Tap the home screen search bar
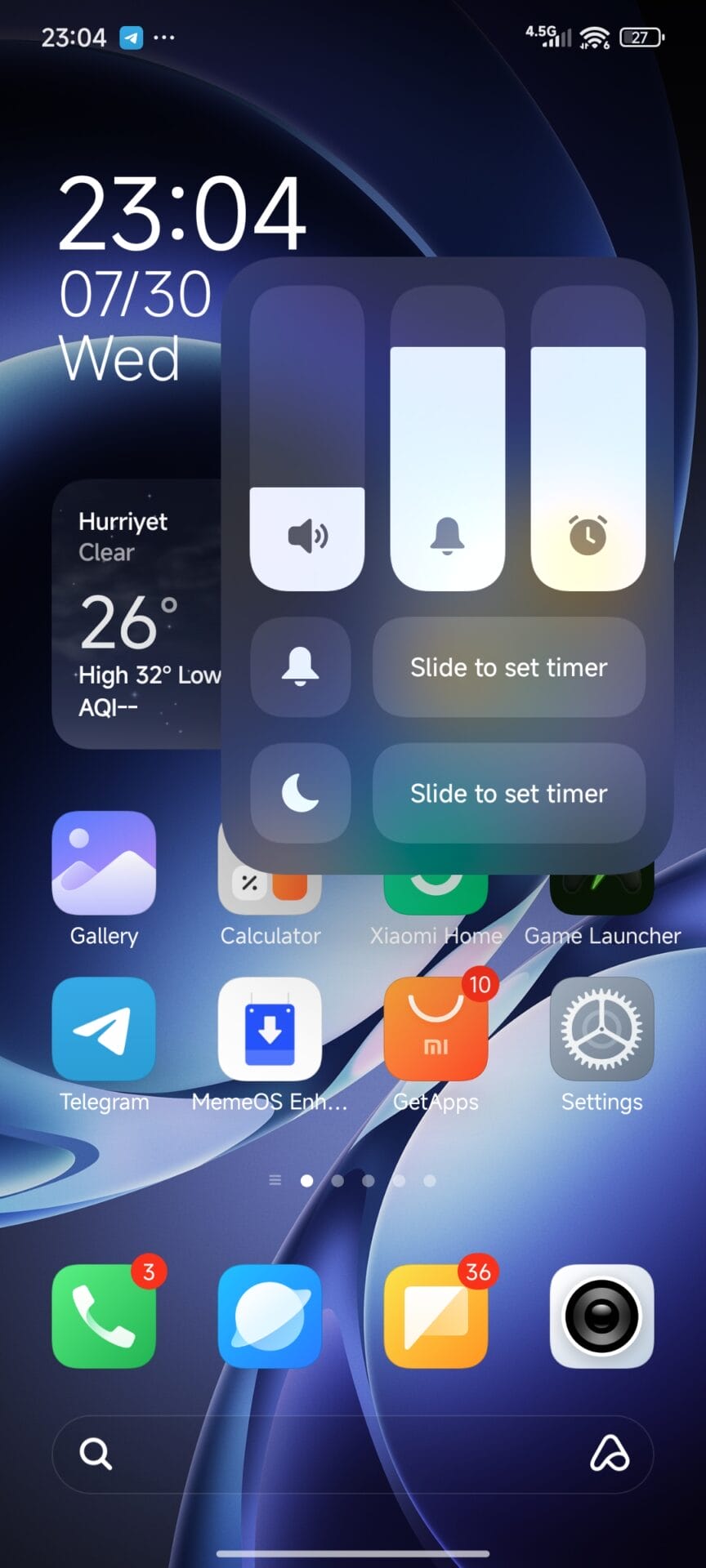 (x=327, y=1454)
